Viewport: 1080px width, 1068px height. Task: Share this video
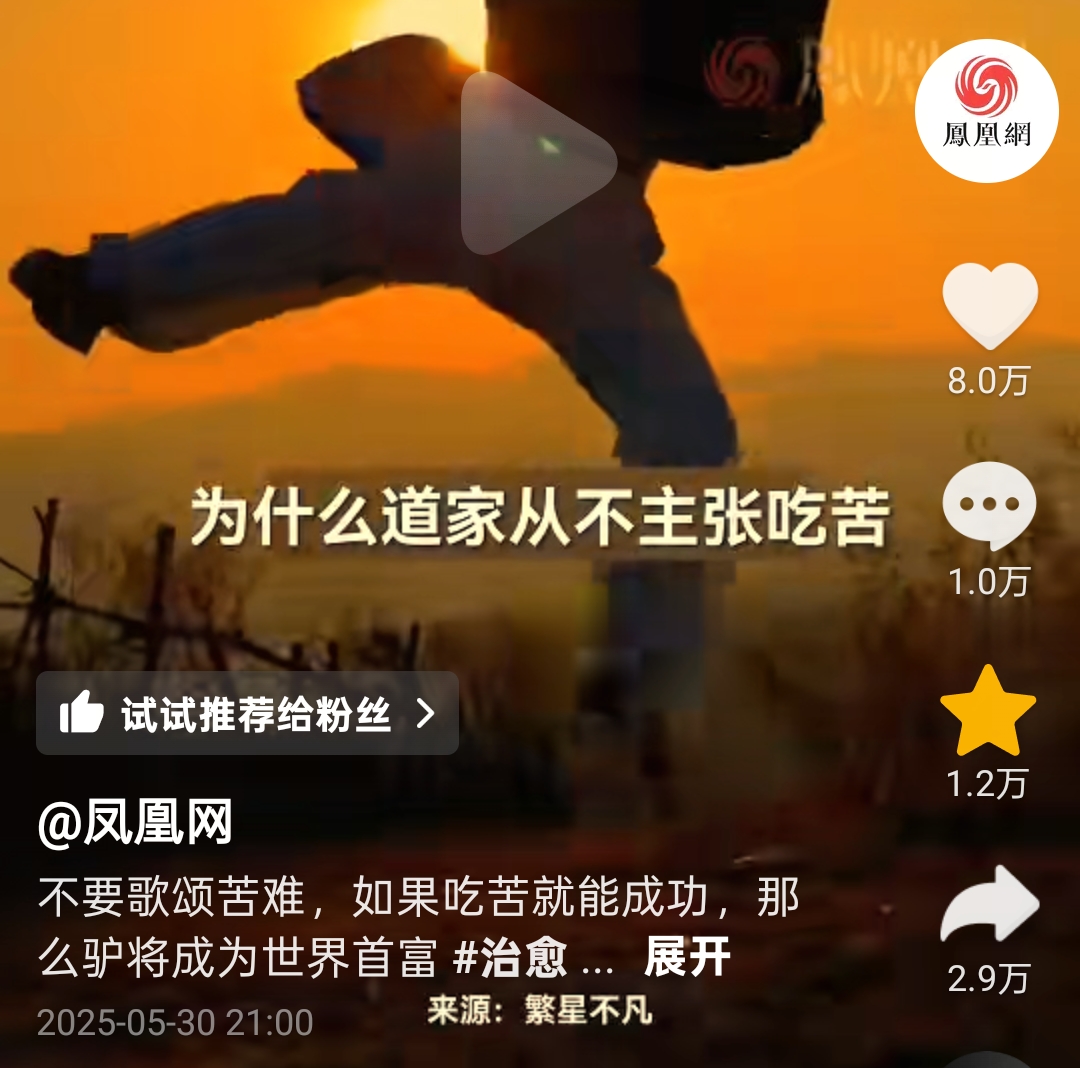[989, 906]
